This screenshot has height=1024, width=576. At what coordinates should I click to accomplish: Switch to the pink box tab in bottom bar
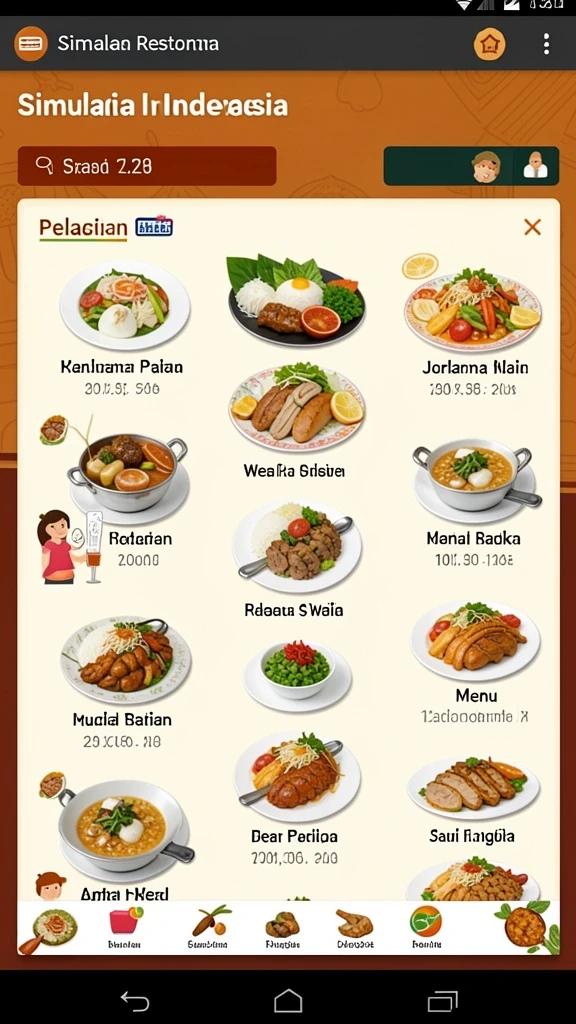(x=124, y=927)
